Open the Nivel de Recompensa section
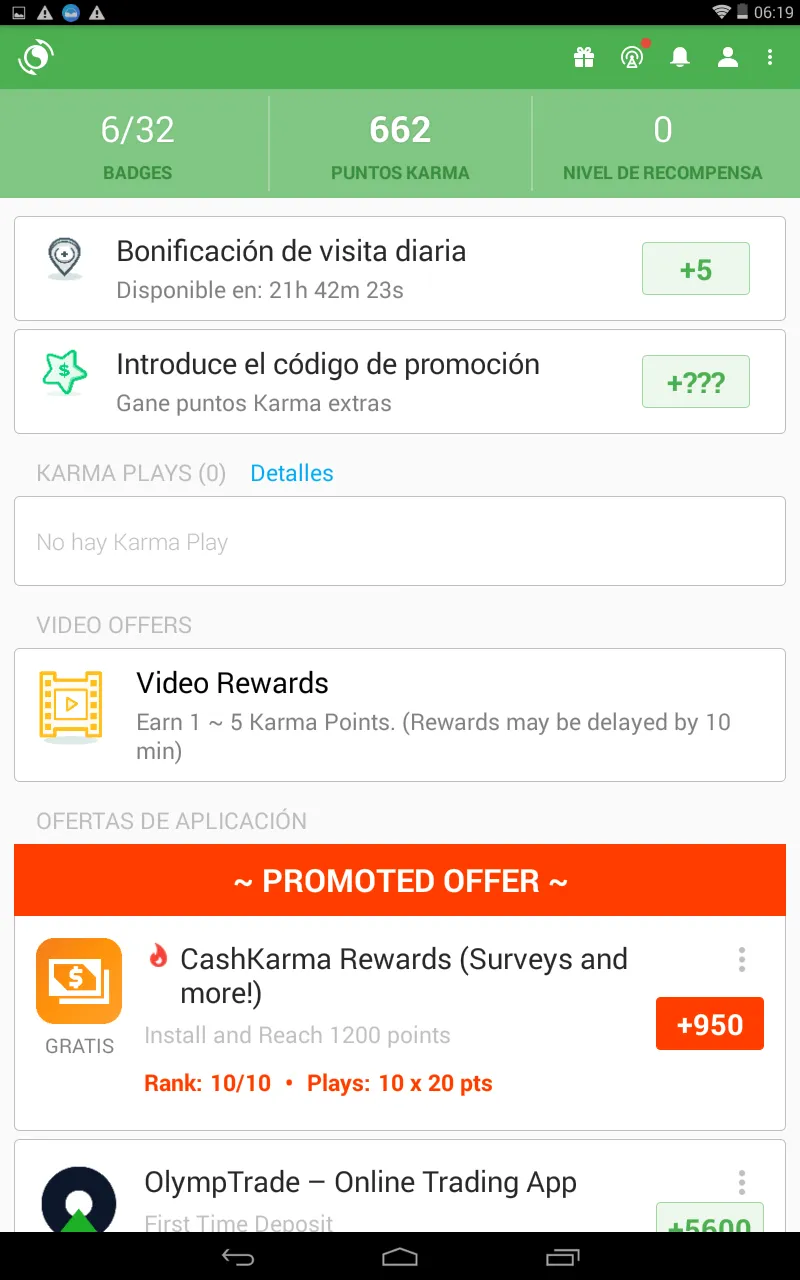The width and height of the screenshot is (800, 1280). pyautogui.click(x=662, y=145)
